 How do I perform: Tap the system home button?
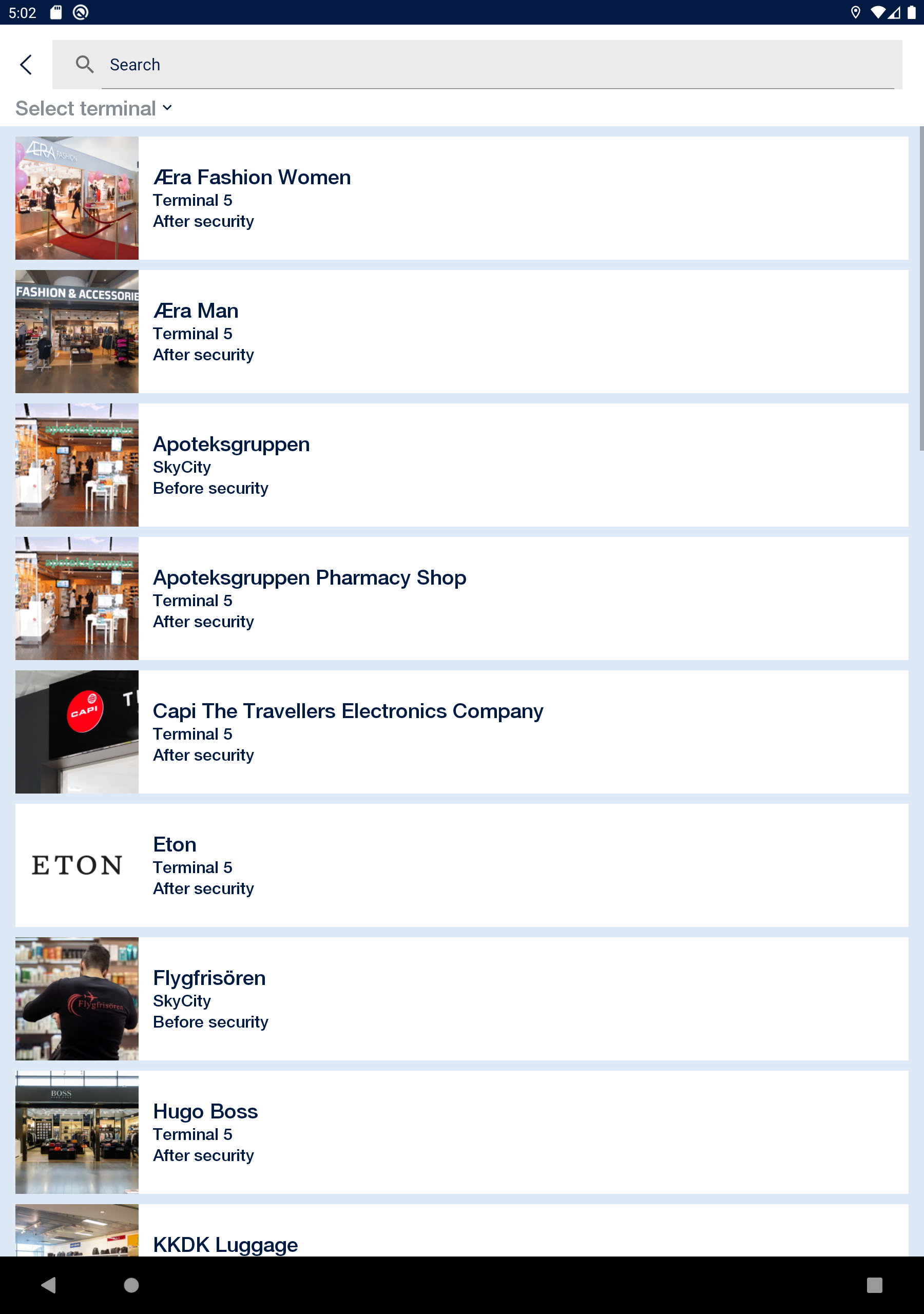tap(131, 1285)
